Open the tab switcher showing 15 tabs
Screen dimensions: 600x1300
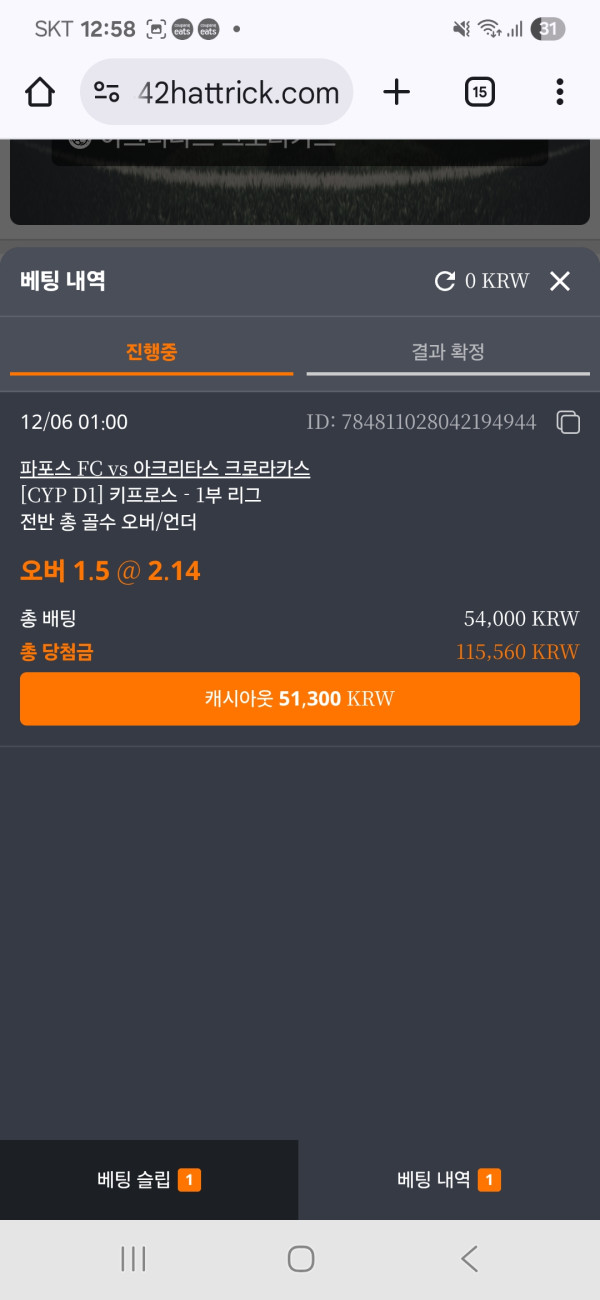pyautogui.click(x=480, y=93)
